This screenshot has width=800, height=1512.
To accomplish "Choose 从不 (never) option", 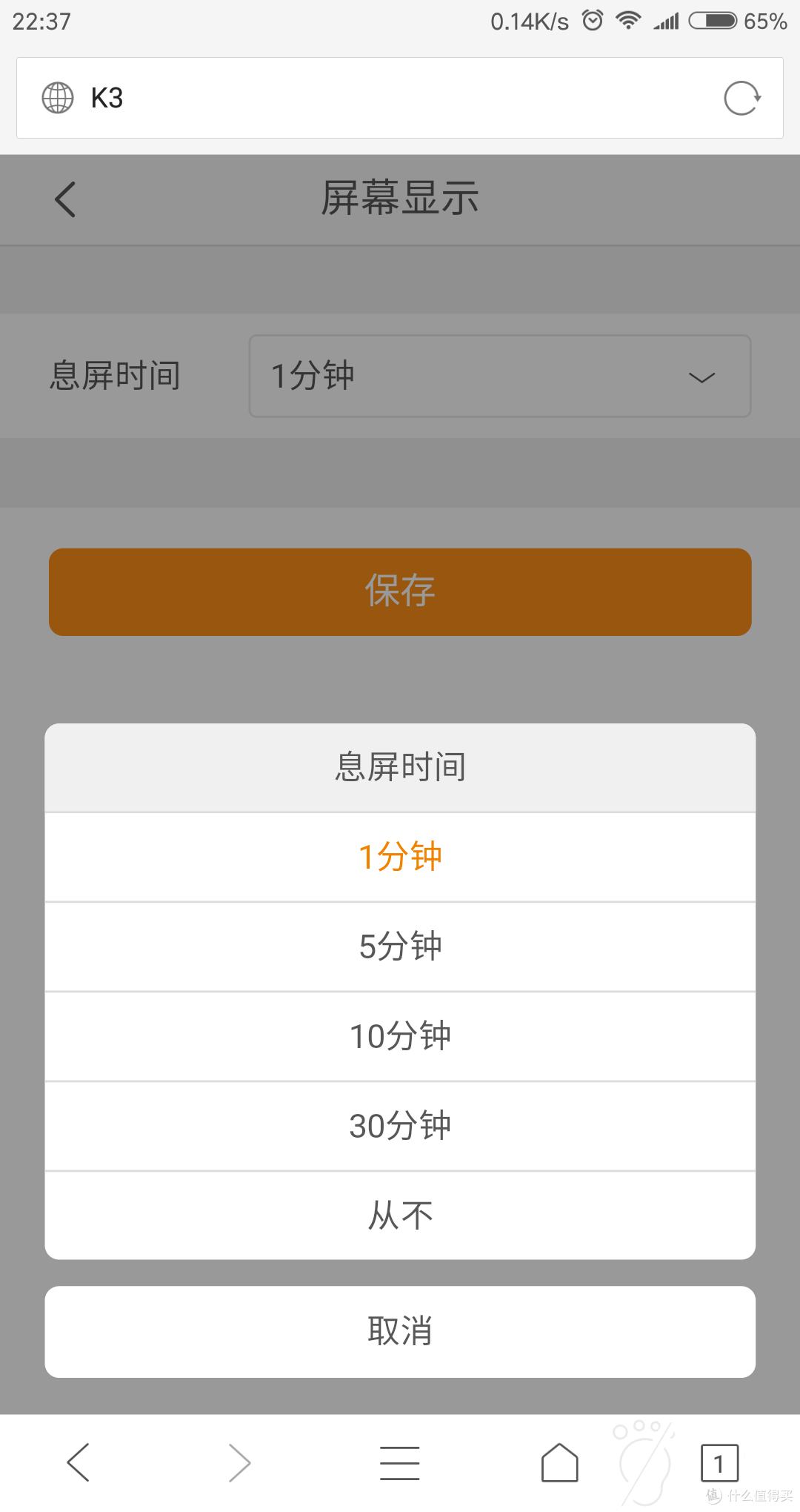I will (x=400, y=1216).
